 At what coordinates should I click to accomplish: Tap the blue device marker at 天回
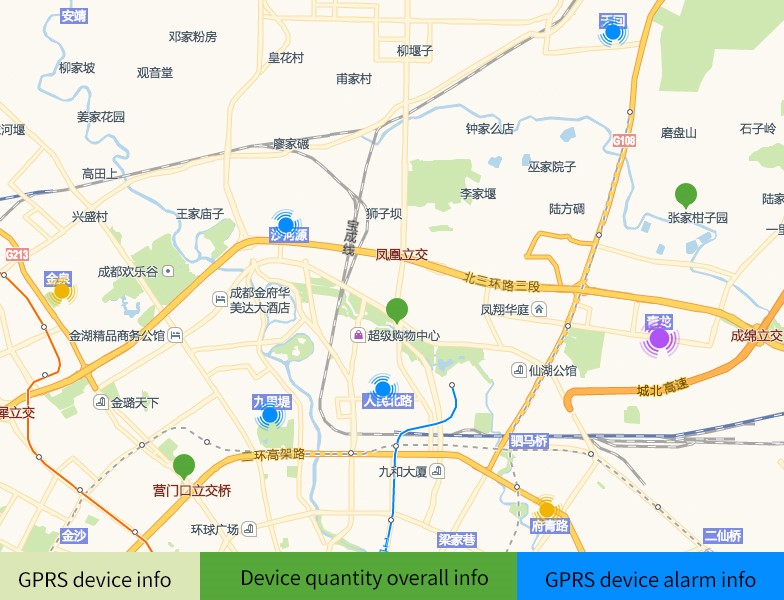tap(613, 32)
